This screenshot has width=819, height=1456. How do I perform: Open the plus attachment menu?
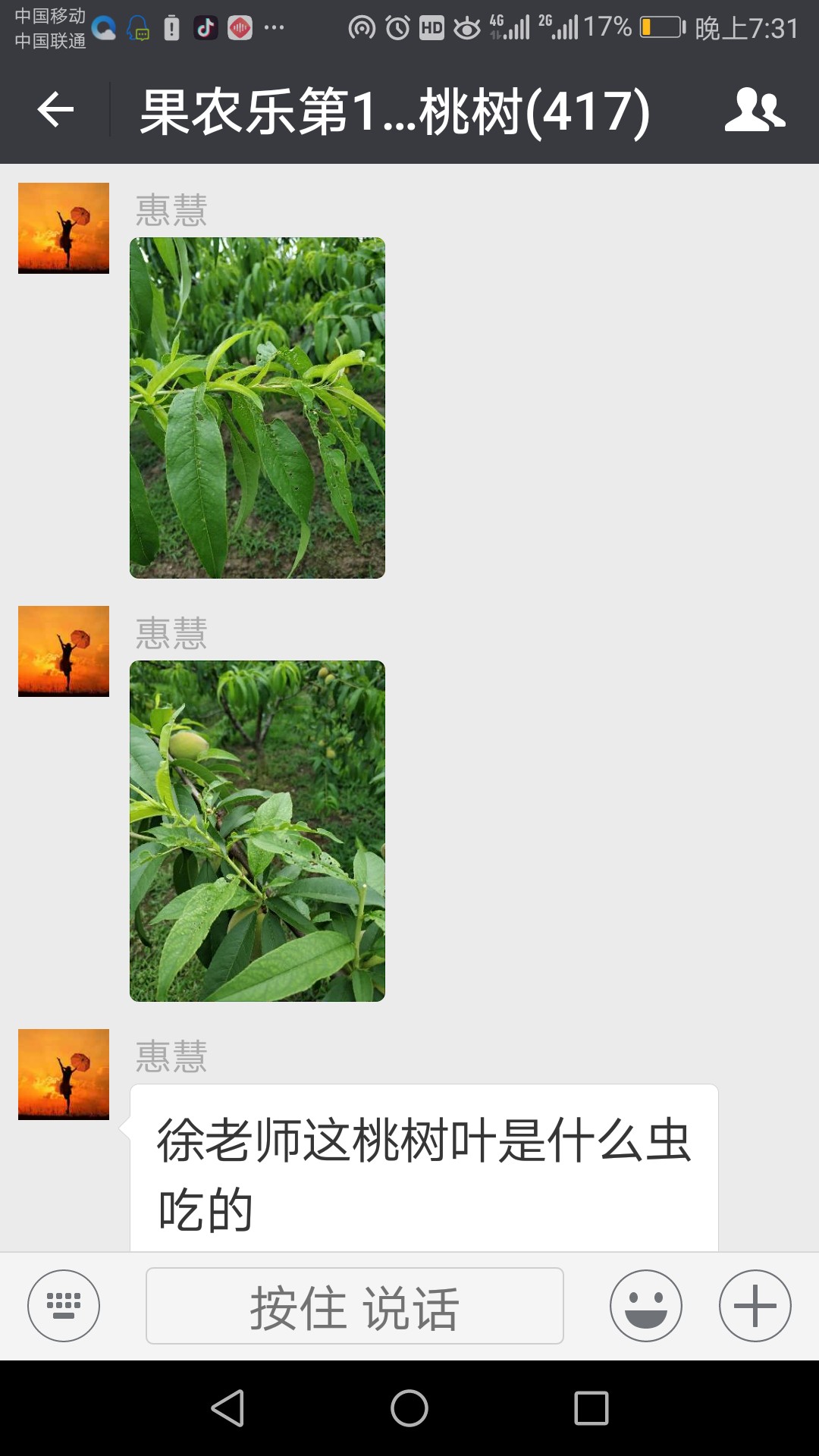[755, 1306]
